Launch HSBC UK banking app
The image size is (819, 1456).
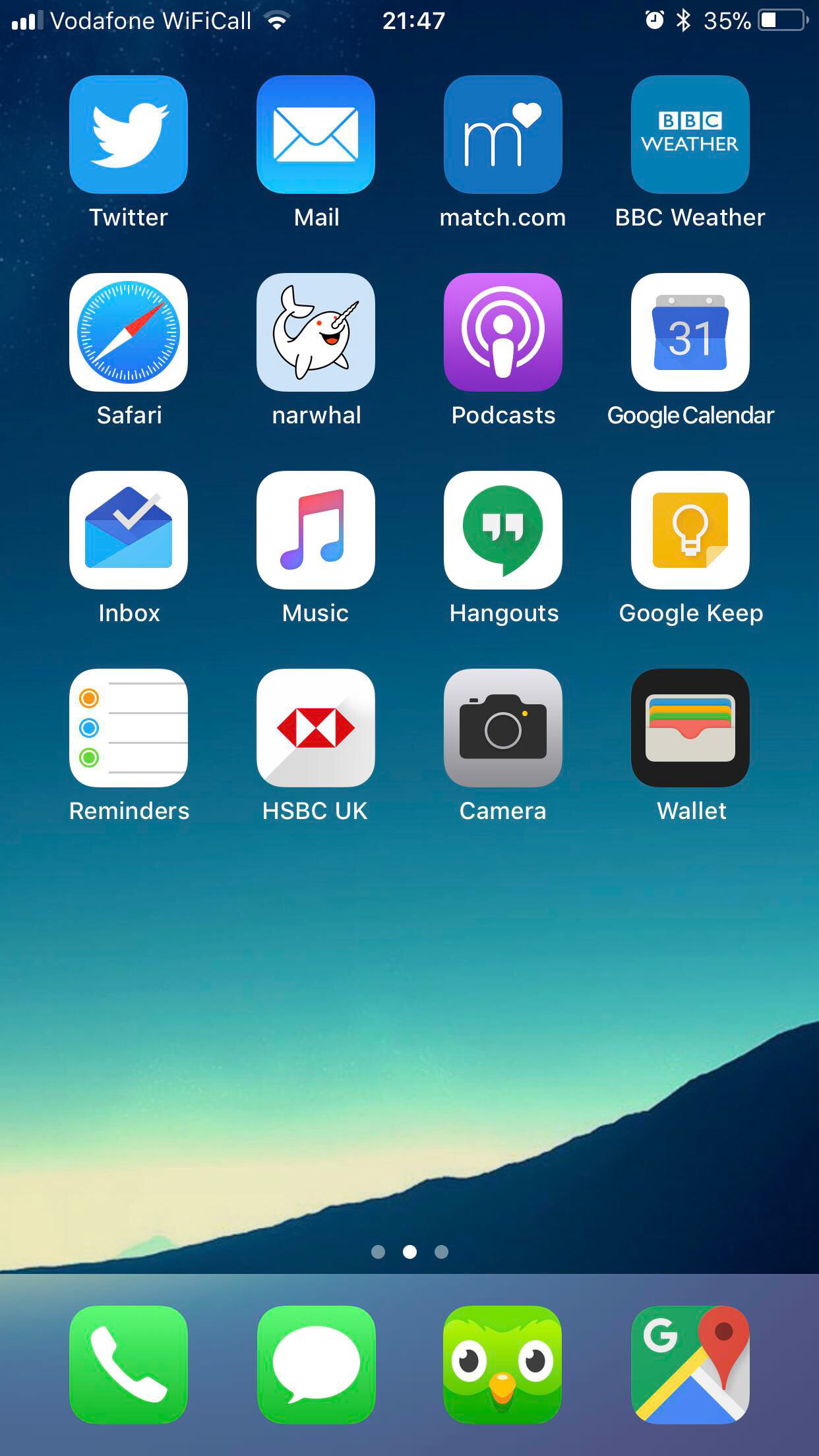point(316,728)
